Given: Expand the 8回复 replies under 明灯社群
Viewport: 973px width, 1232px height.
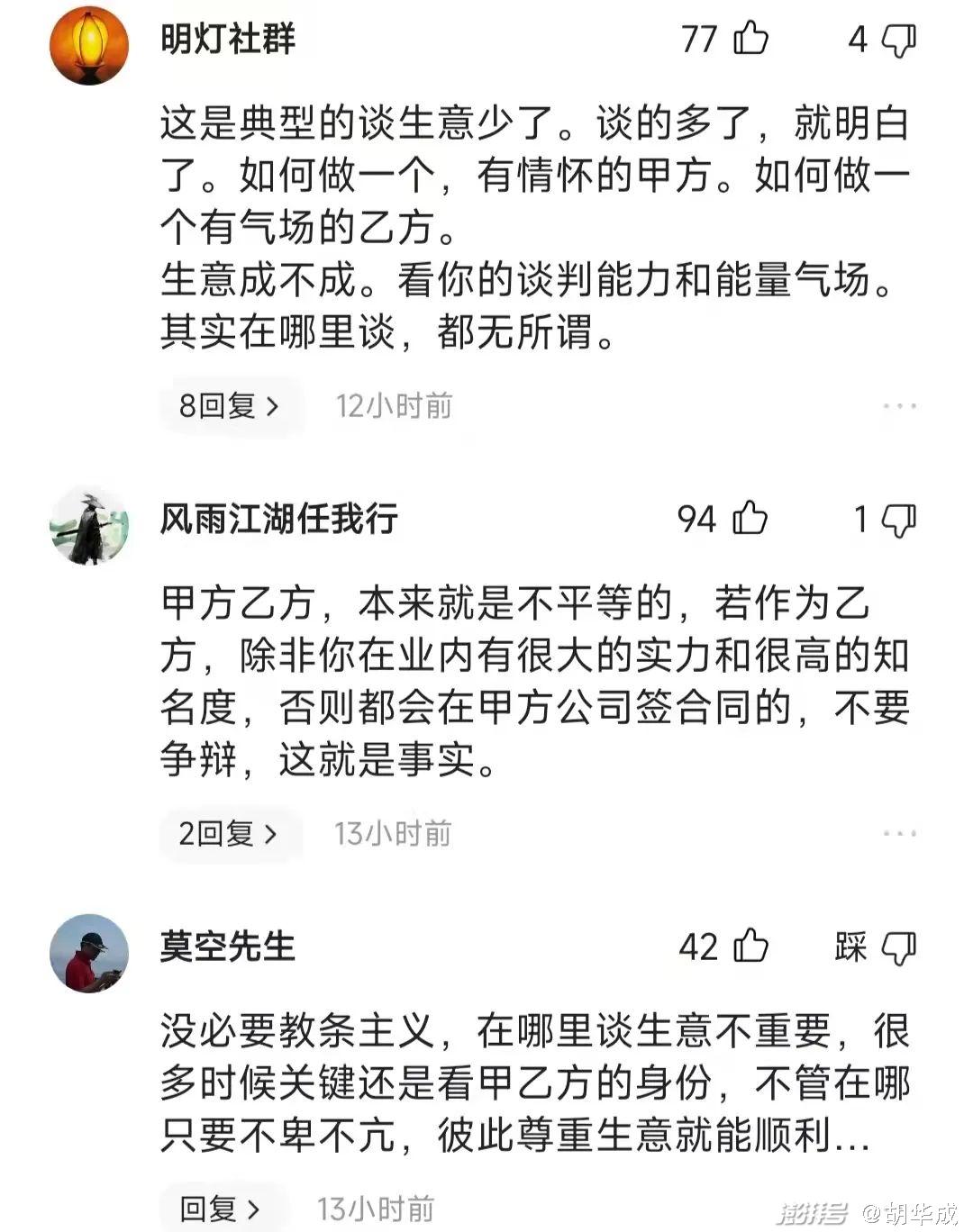Looking at the screenshot, I should 230,406.
